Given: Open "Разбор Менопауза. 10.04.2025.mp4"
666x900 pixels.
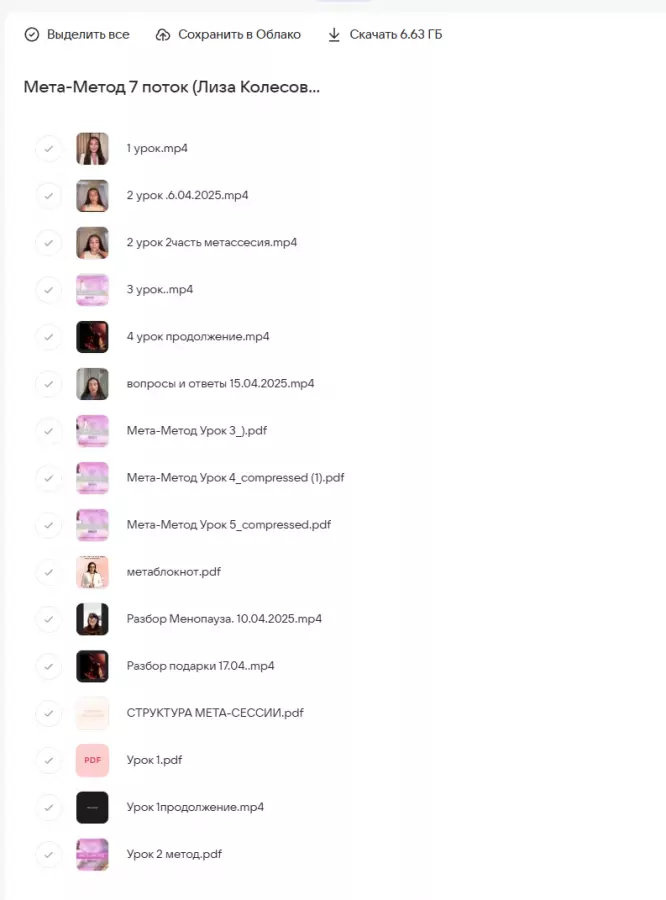Looking at the screenshot, I should (x=224, y=618).
